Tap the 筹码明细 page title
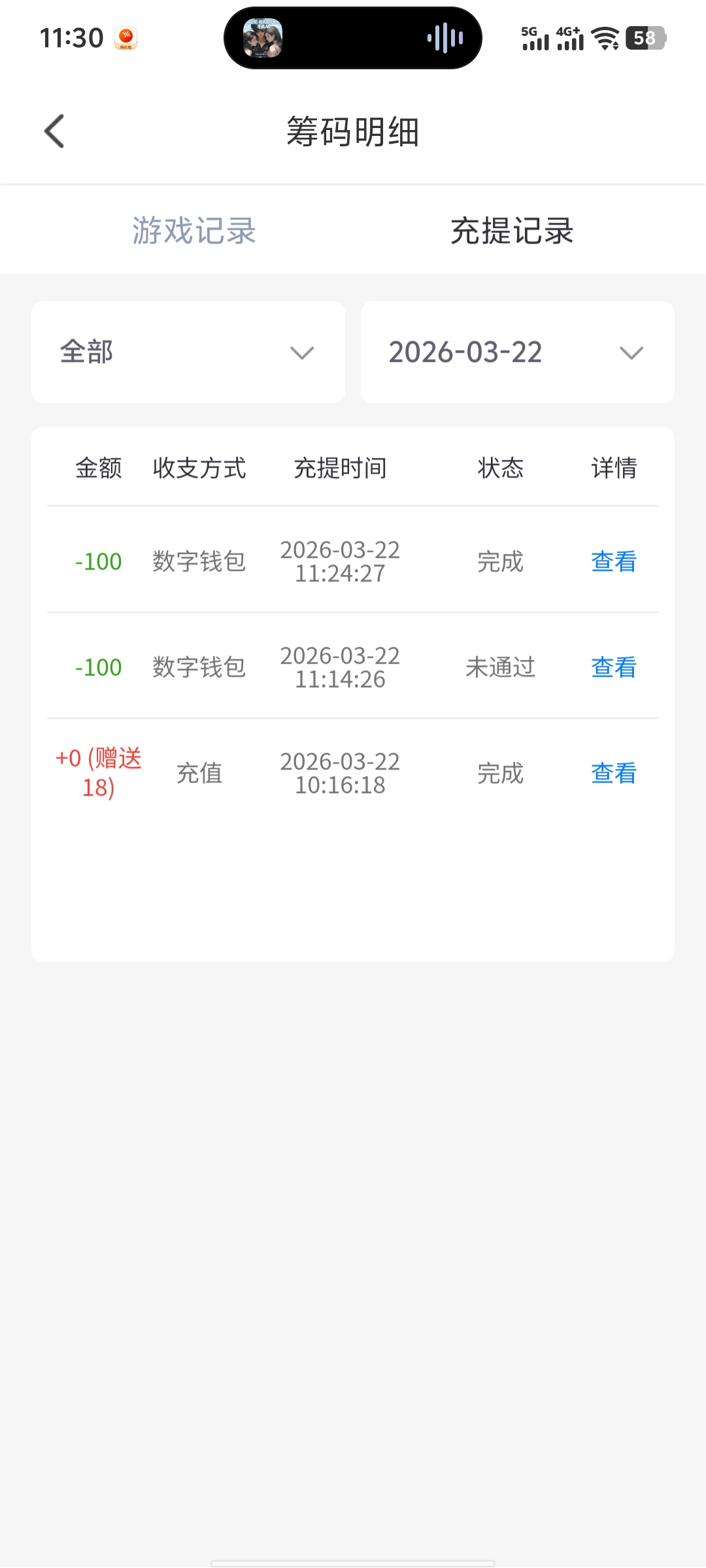Screen dimensions: 706x1568 point(353,129)
